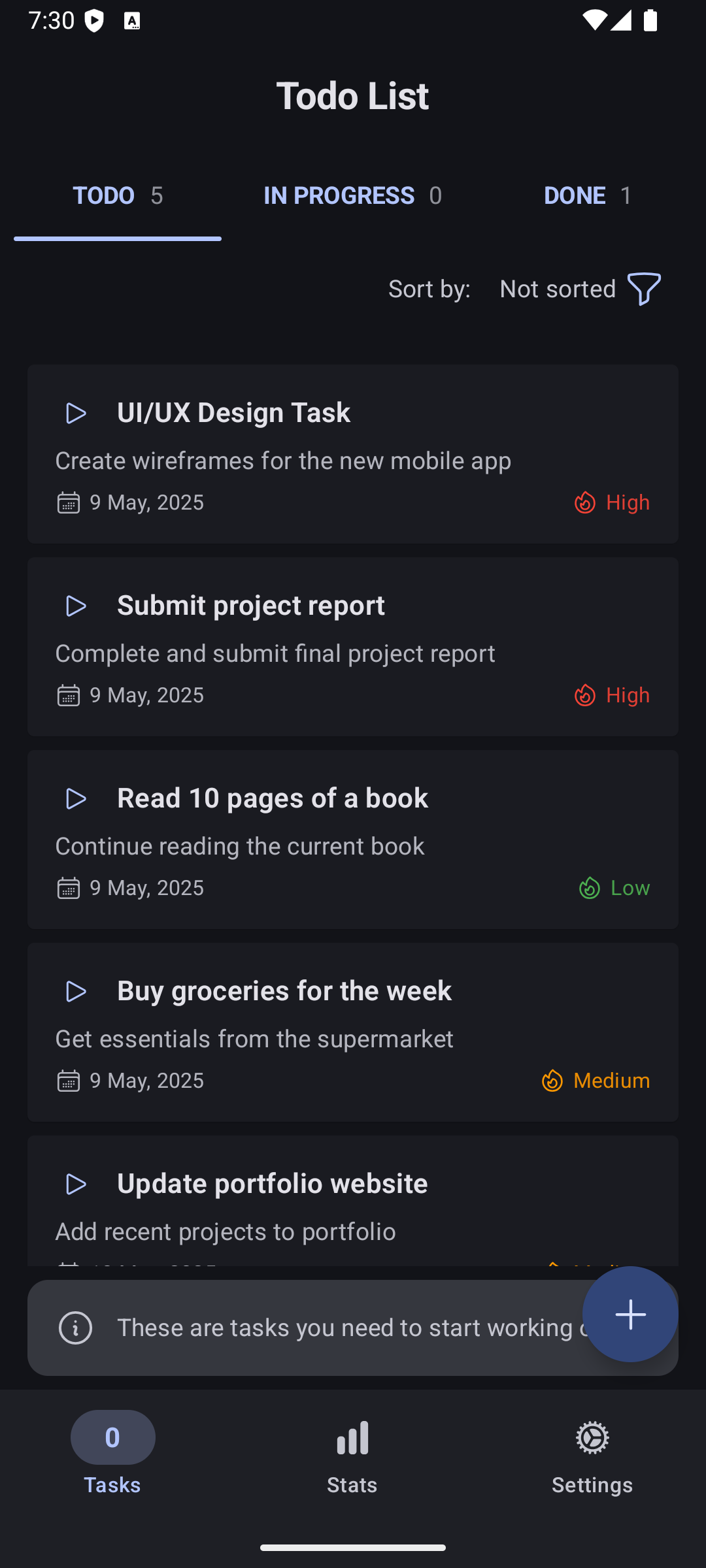Tap the Tasks counter badge showing 0
This screenshot has width=706, height=1568.
pos(112,1437)
